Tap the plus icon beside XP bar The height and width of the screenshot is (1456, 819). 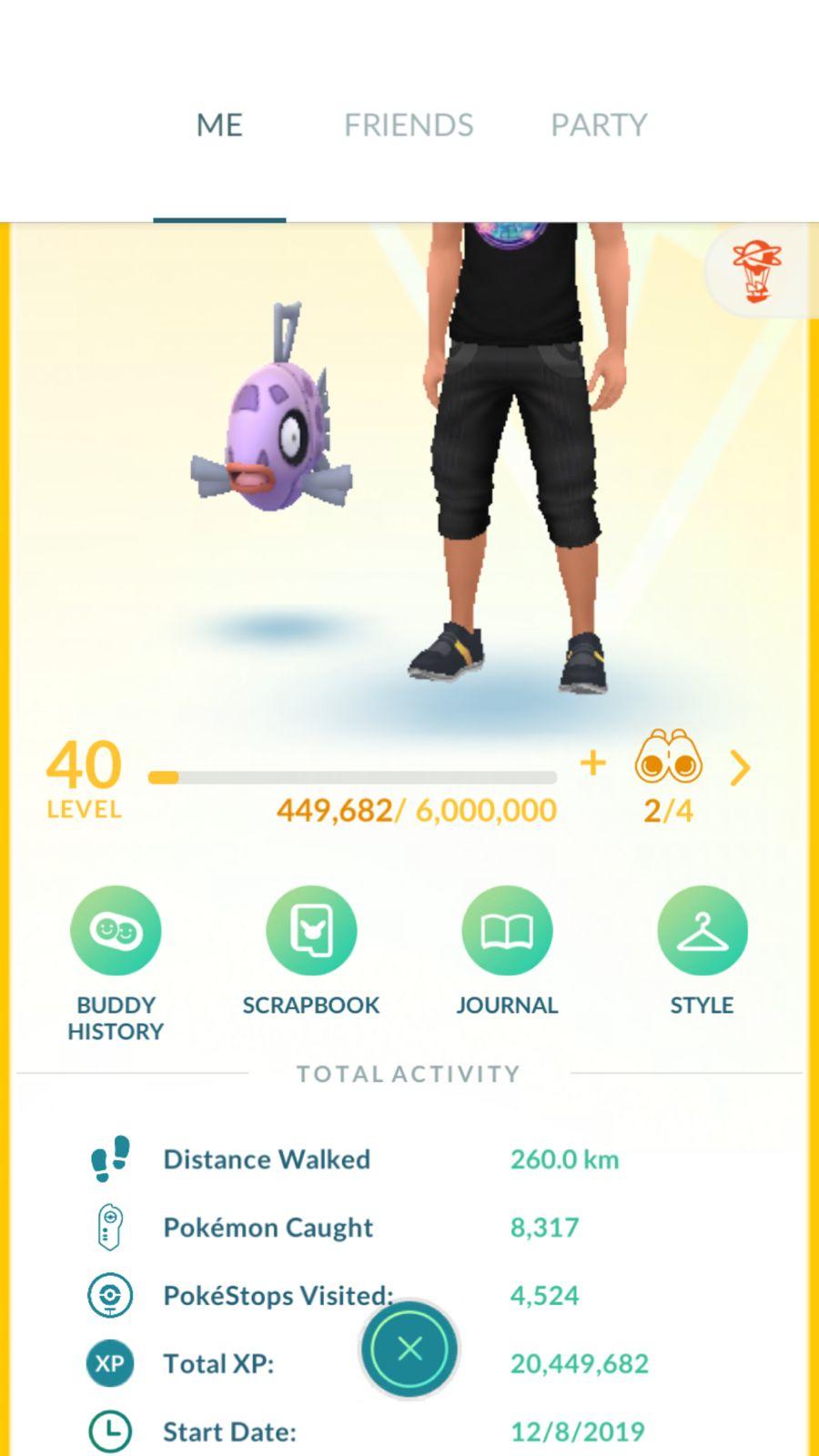(x=593, y=763)
